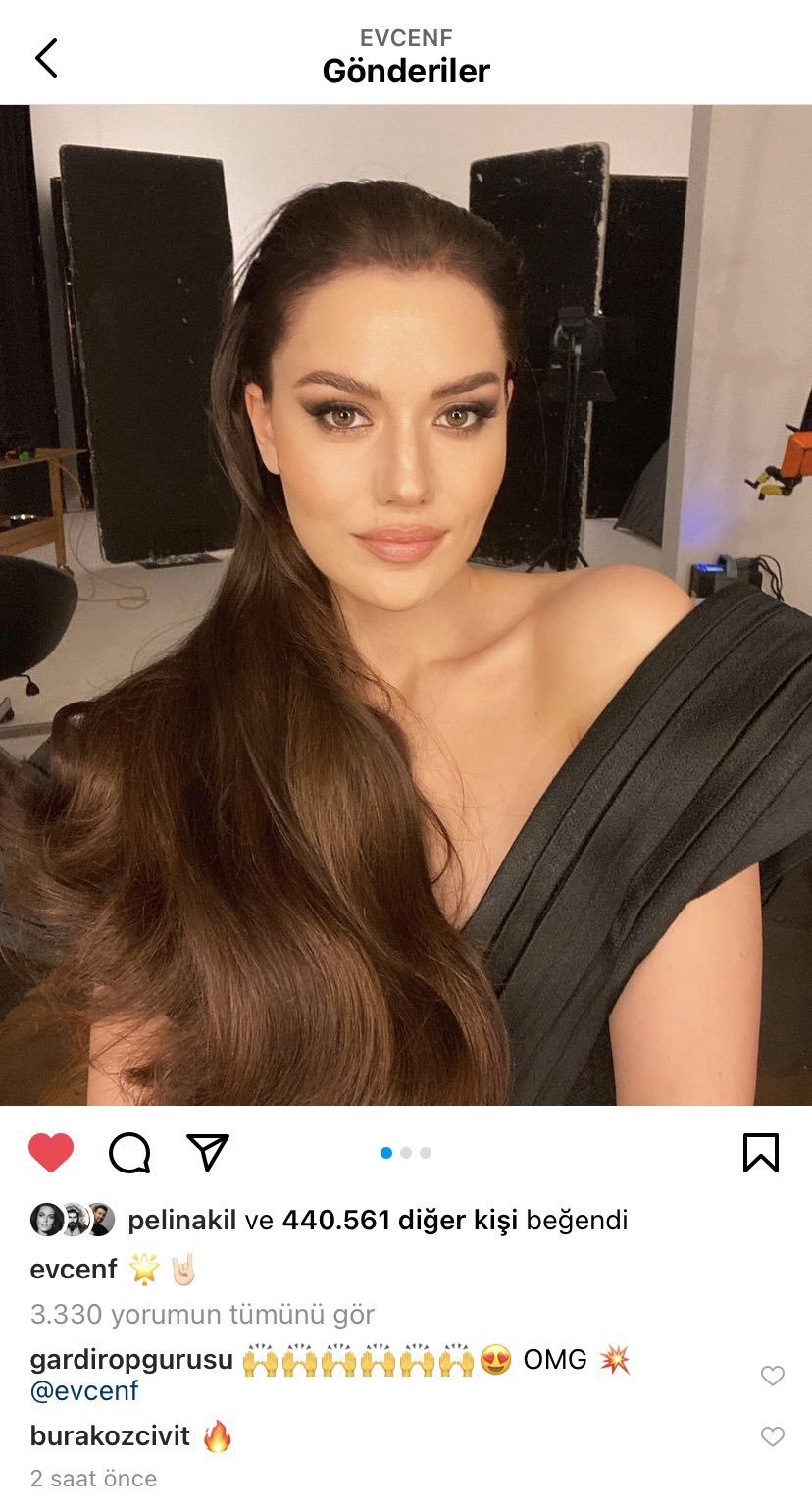
Task: Open pelinakil's profile from likes line
Action: coord(182,1220)
